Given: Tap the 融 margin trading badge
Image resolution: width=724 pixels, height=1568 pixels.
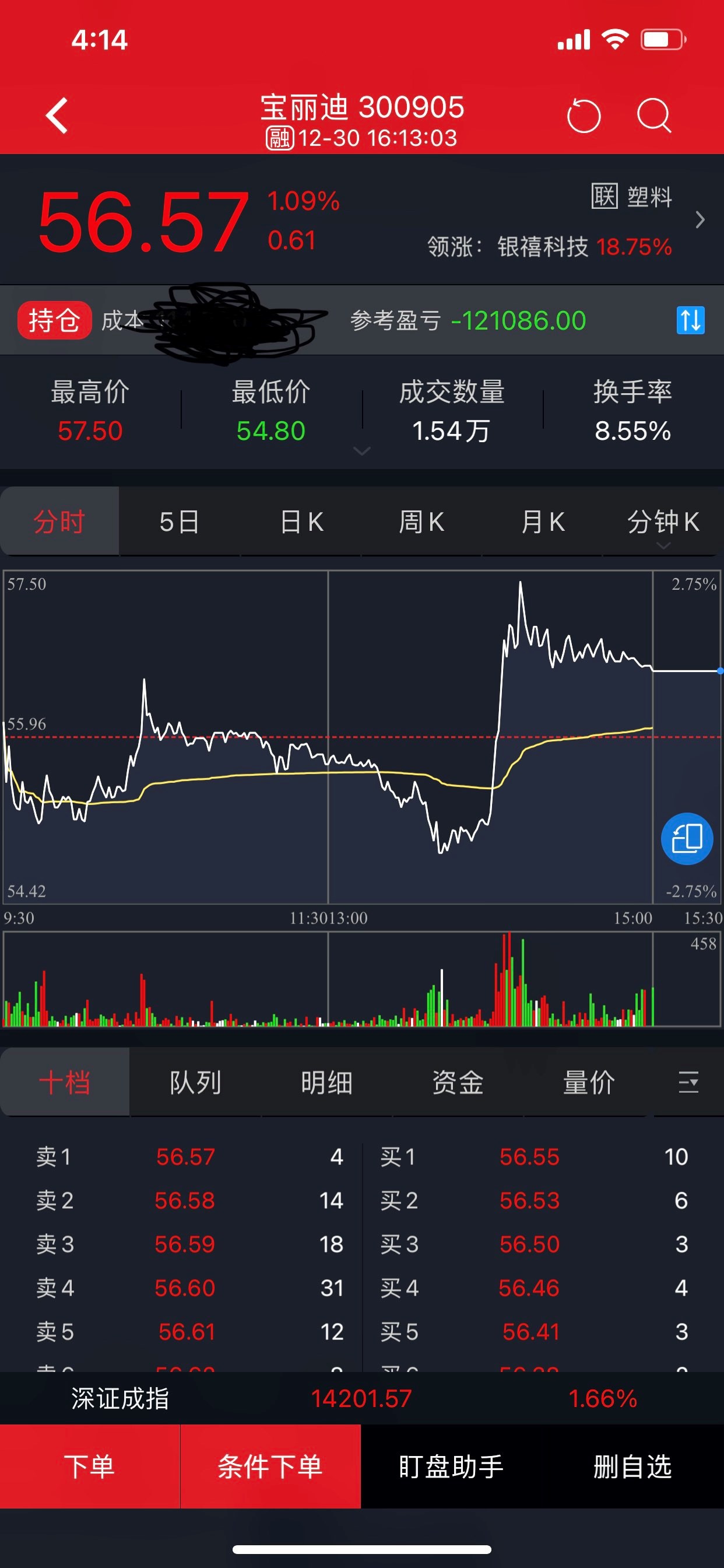Looking at the screenshot, I should [281, 138].
